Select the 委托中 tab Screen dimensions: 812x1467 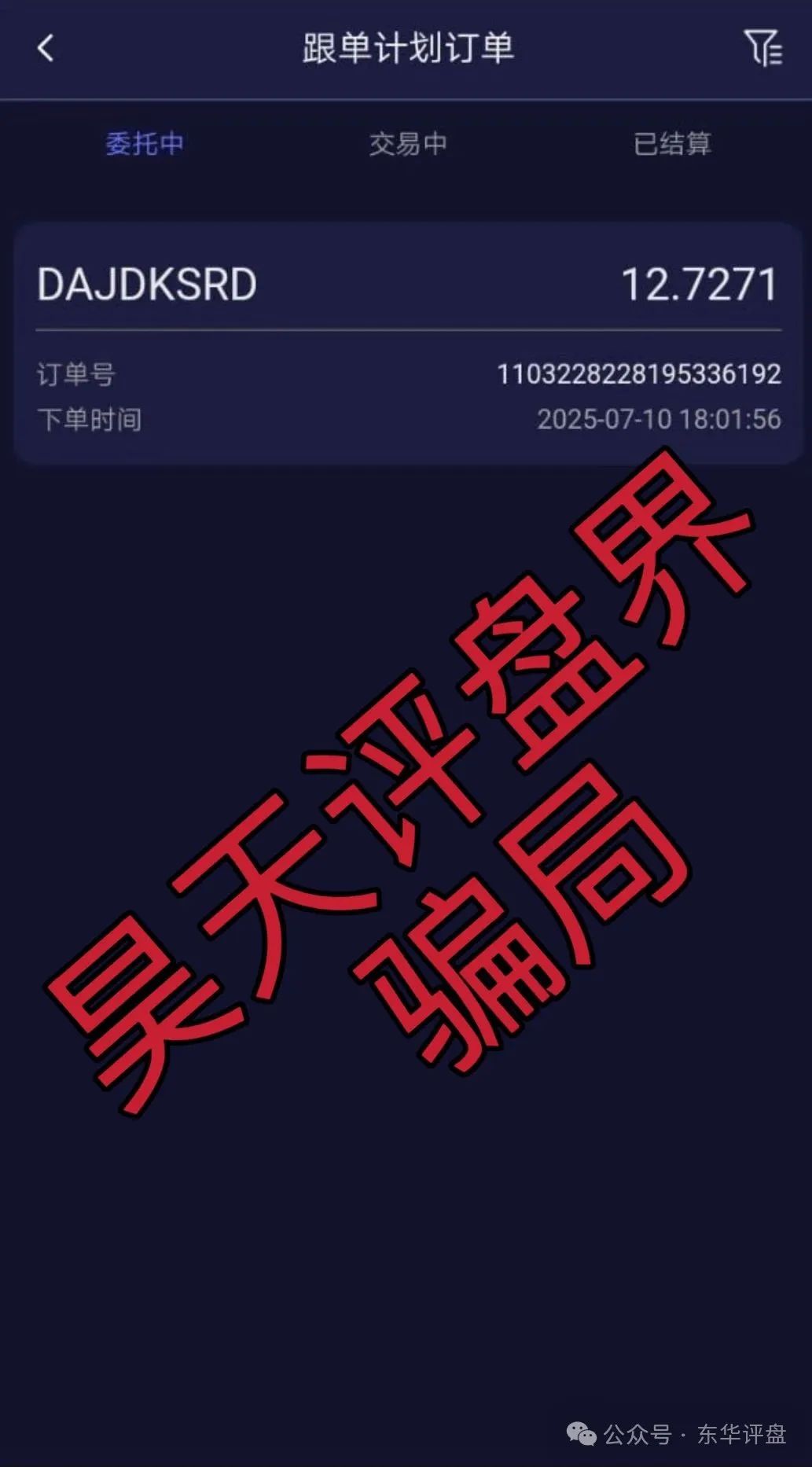pyautogui.click(x=145, y=144)
